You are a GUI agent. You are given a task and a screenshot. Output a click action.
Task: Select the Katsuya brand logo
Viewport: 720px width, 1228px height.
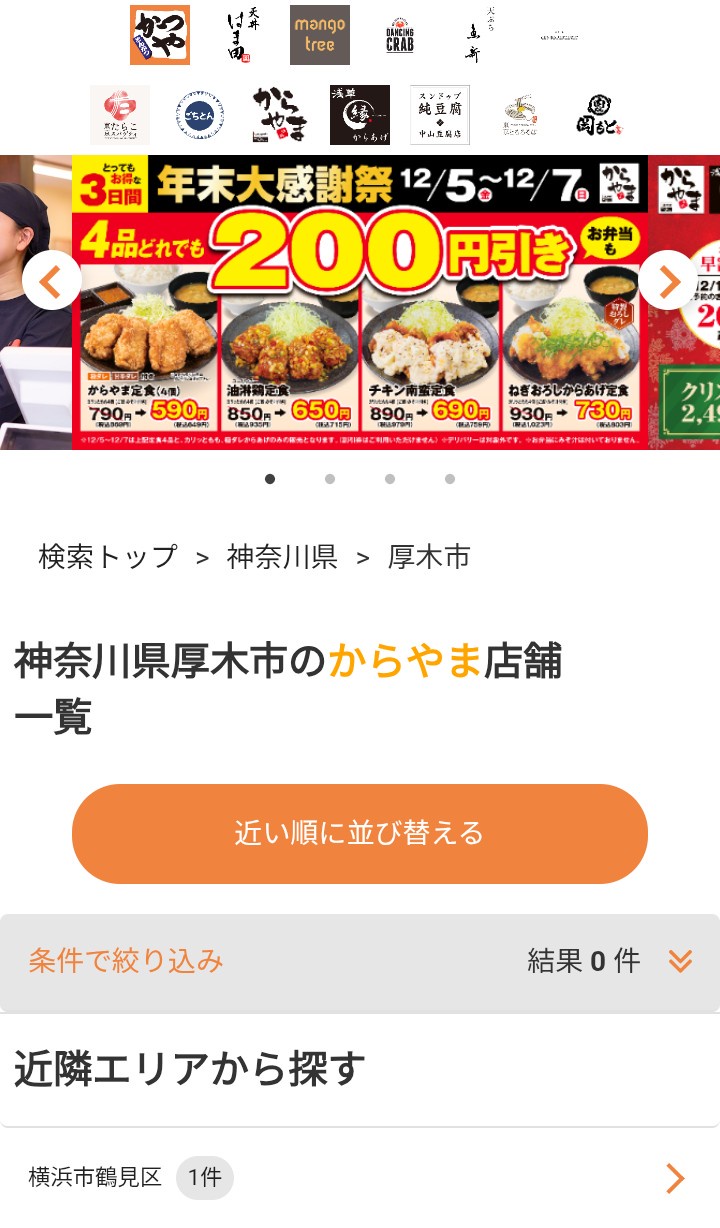[160, 35]
